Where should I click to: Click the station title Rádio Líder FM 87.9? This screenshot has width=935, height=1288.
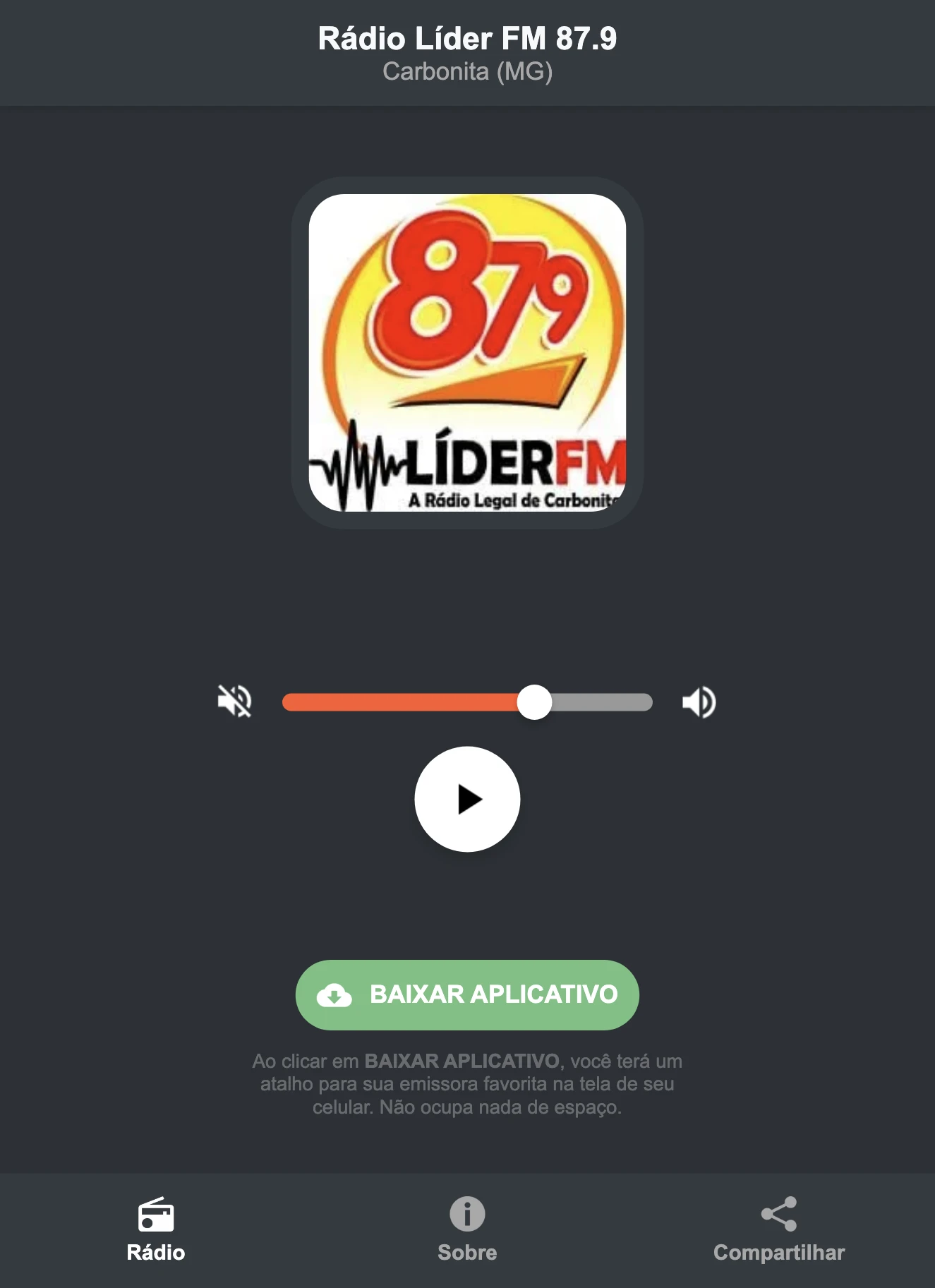click(467, 40)
